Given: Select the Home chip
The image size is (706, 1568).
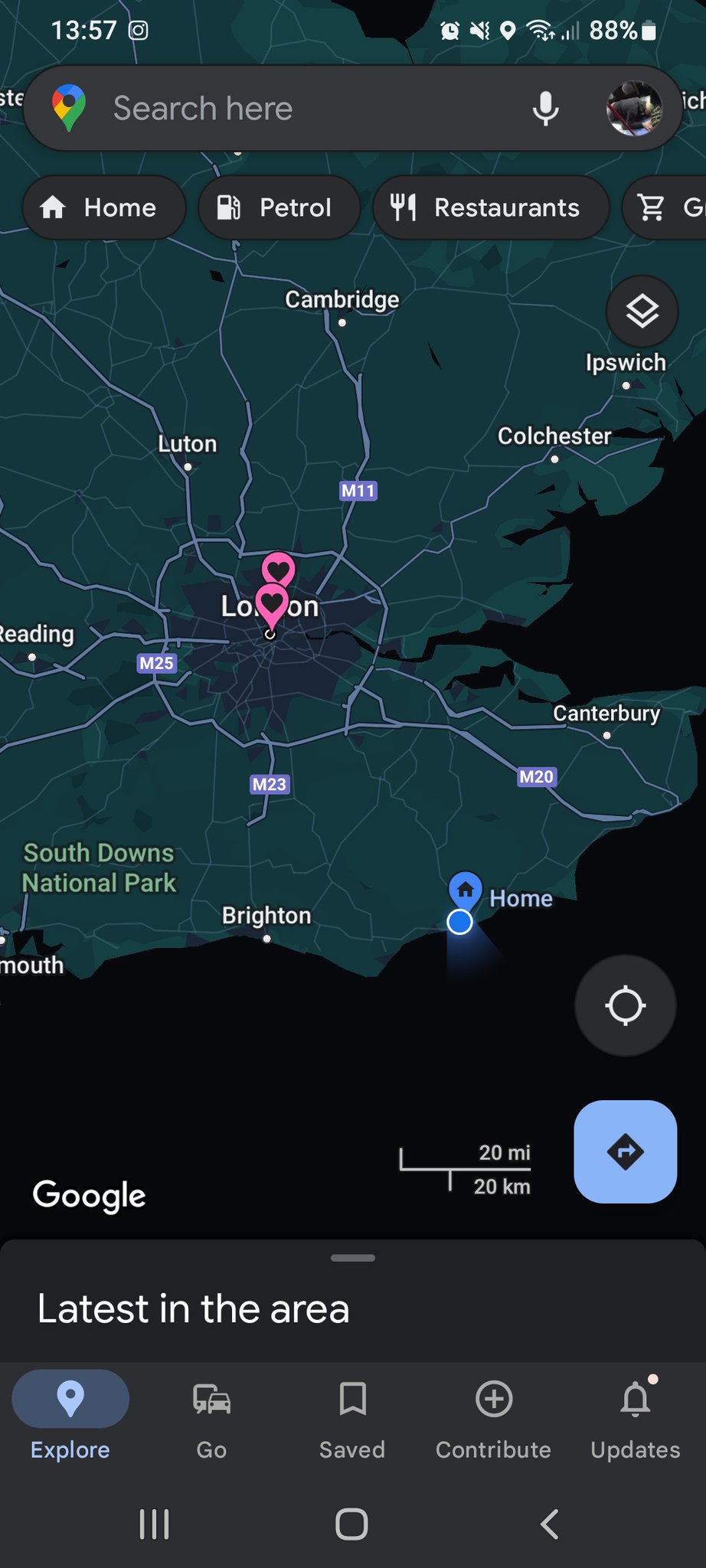Looking at the screenshot, I should (103, 207).
